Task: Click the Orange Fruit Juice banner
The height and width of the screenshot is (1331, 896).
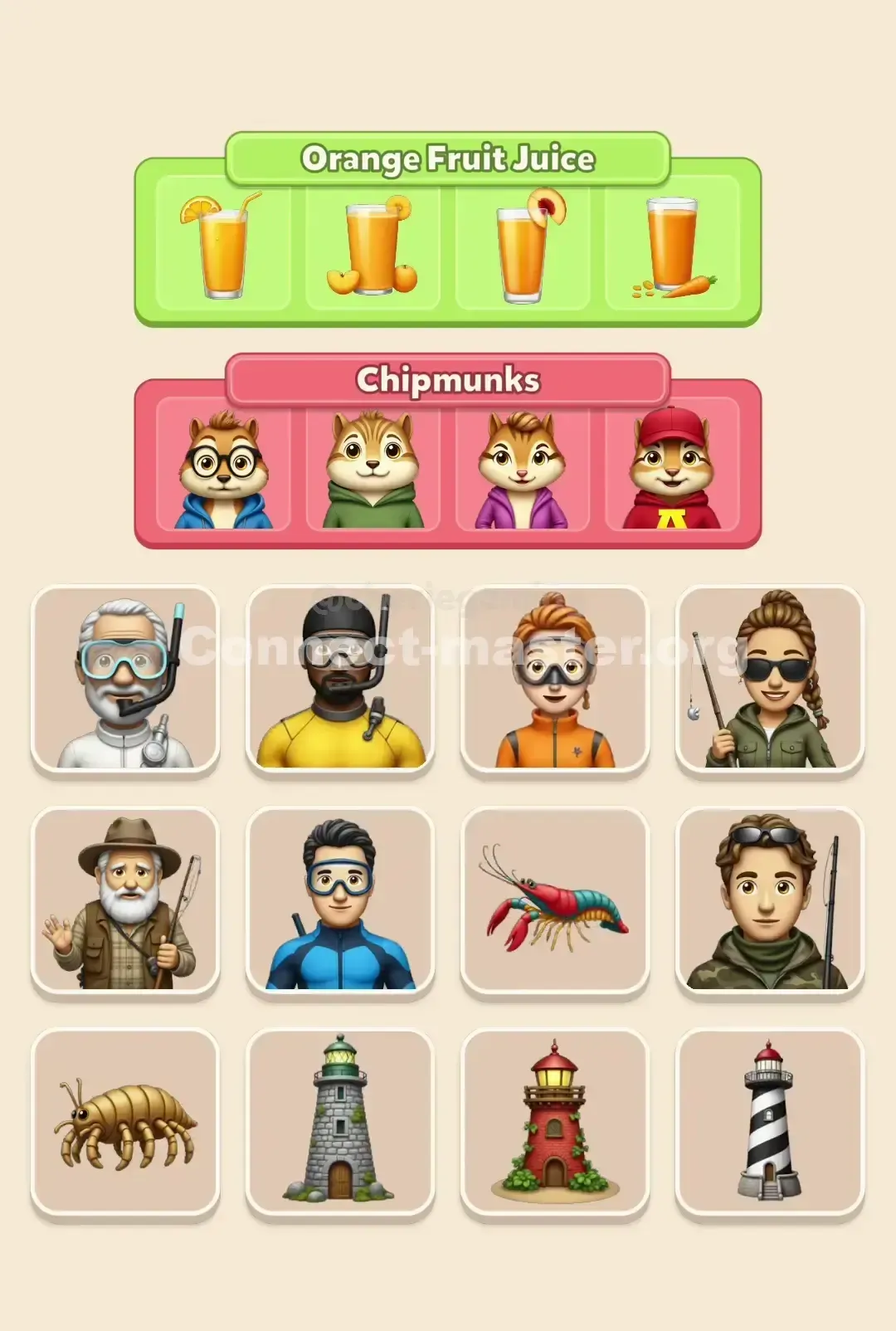Action: click(448, 158)
